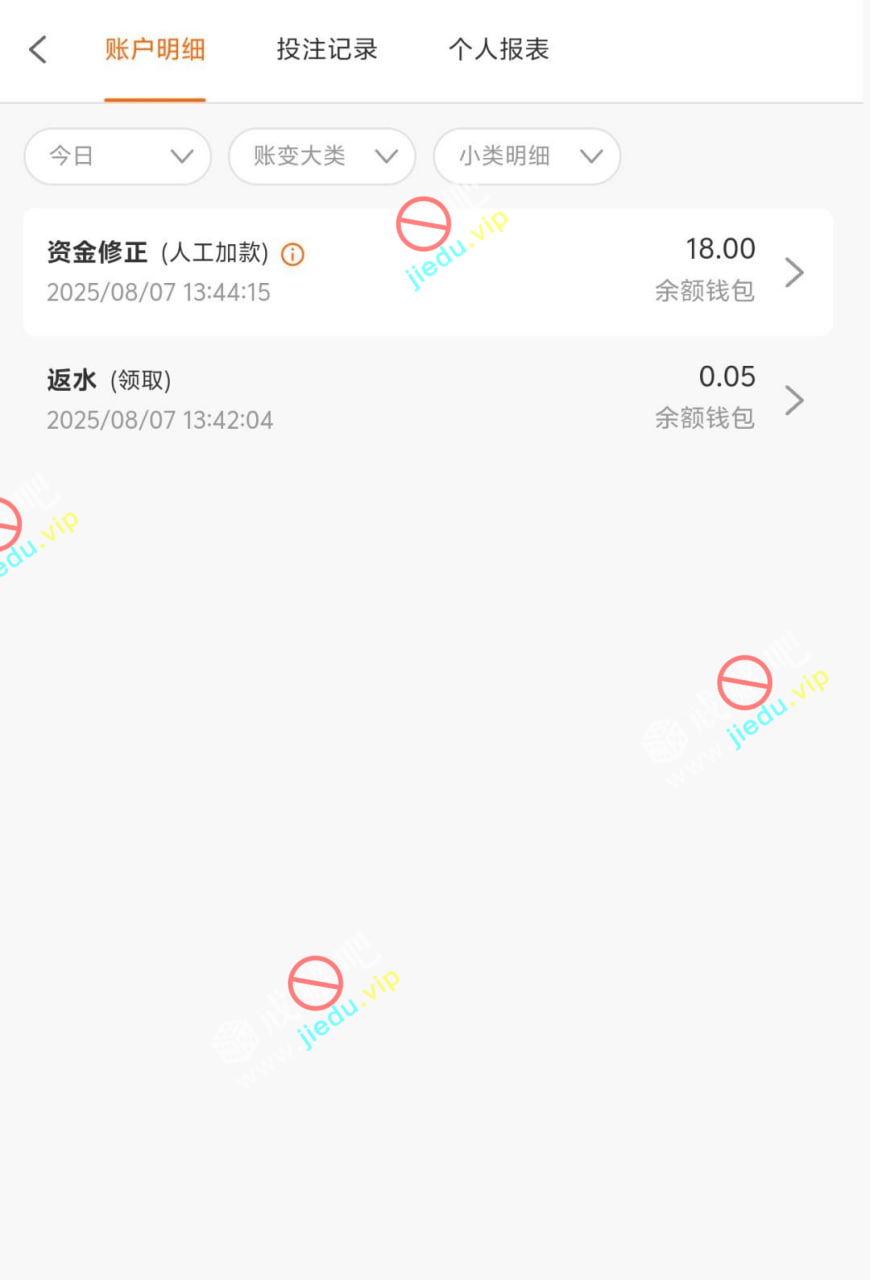This screenshot has height=1280, width=870.
Task: Open the 资金修正 18.00 record
Action: click(428, 272)
